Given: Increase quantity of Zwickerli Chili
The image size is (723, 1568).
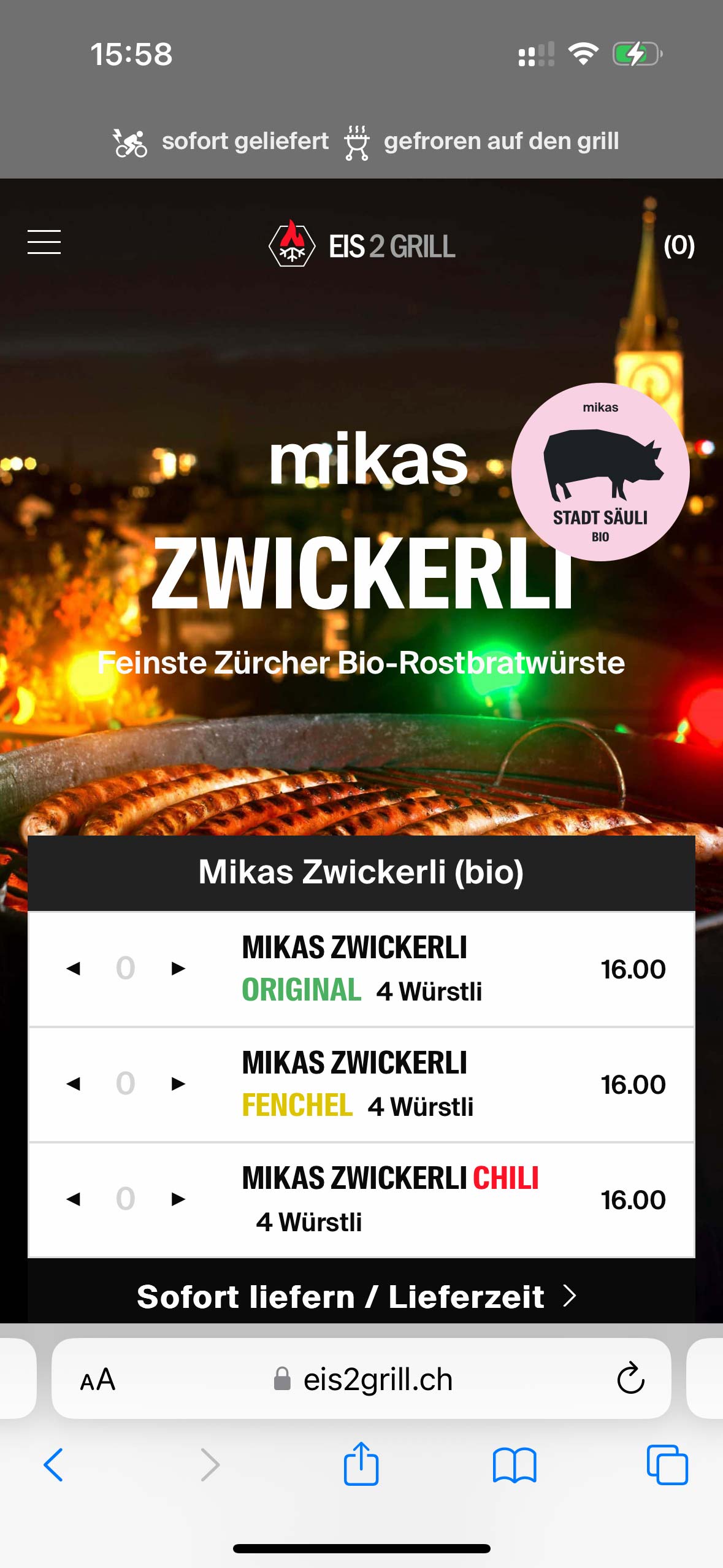Looking at the screenshot, I should 178,1199.
